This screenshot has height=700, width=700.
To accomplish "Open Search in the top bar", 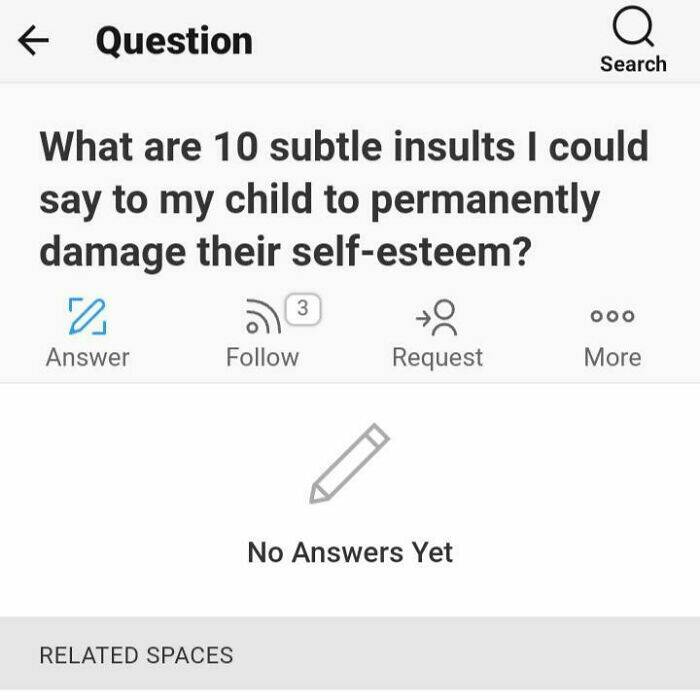I will pyautogui.click(x=633, y=41).
